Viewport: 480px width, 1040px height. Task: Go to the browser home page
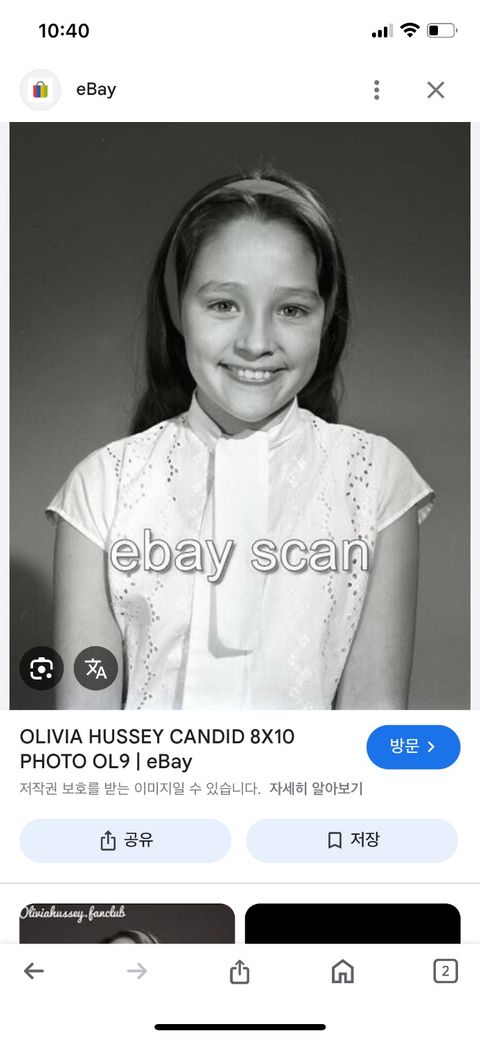pyautogui.click(x=342, y=972)
